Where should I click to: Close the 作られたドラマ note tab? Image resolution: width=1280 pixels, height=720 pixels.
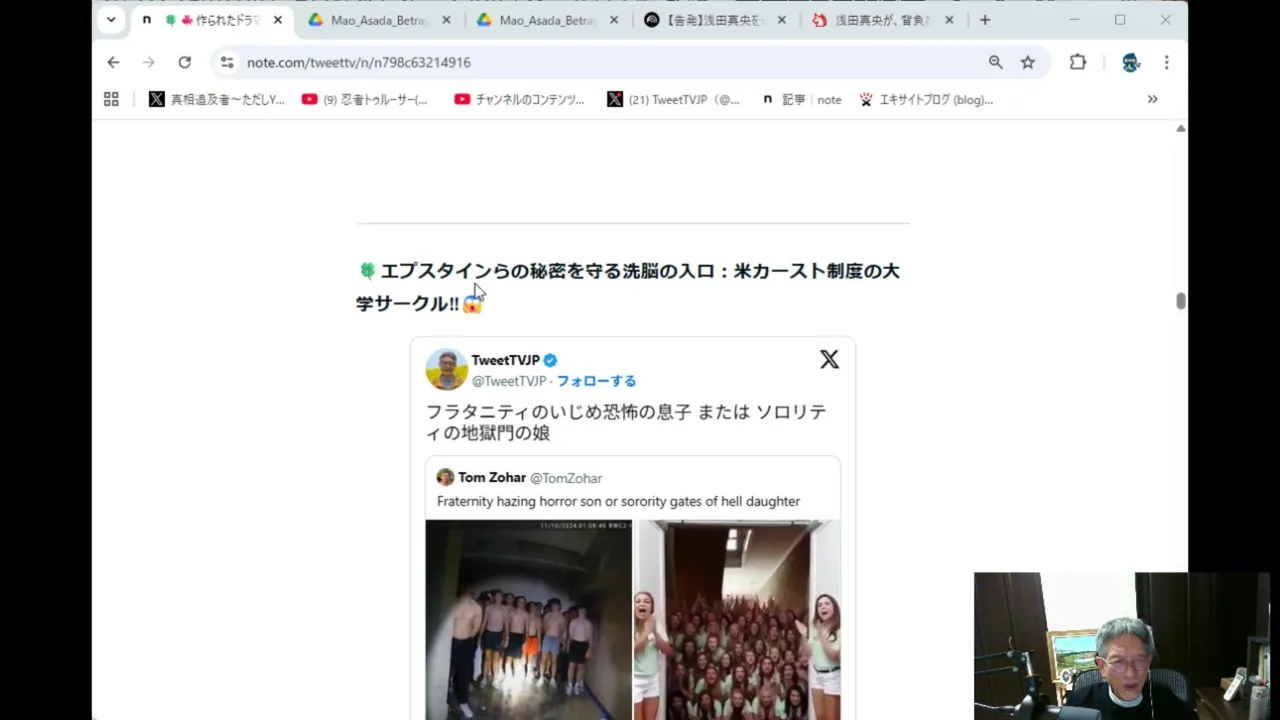point(278,20)
